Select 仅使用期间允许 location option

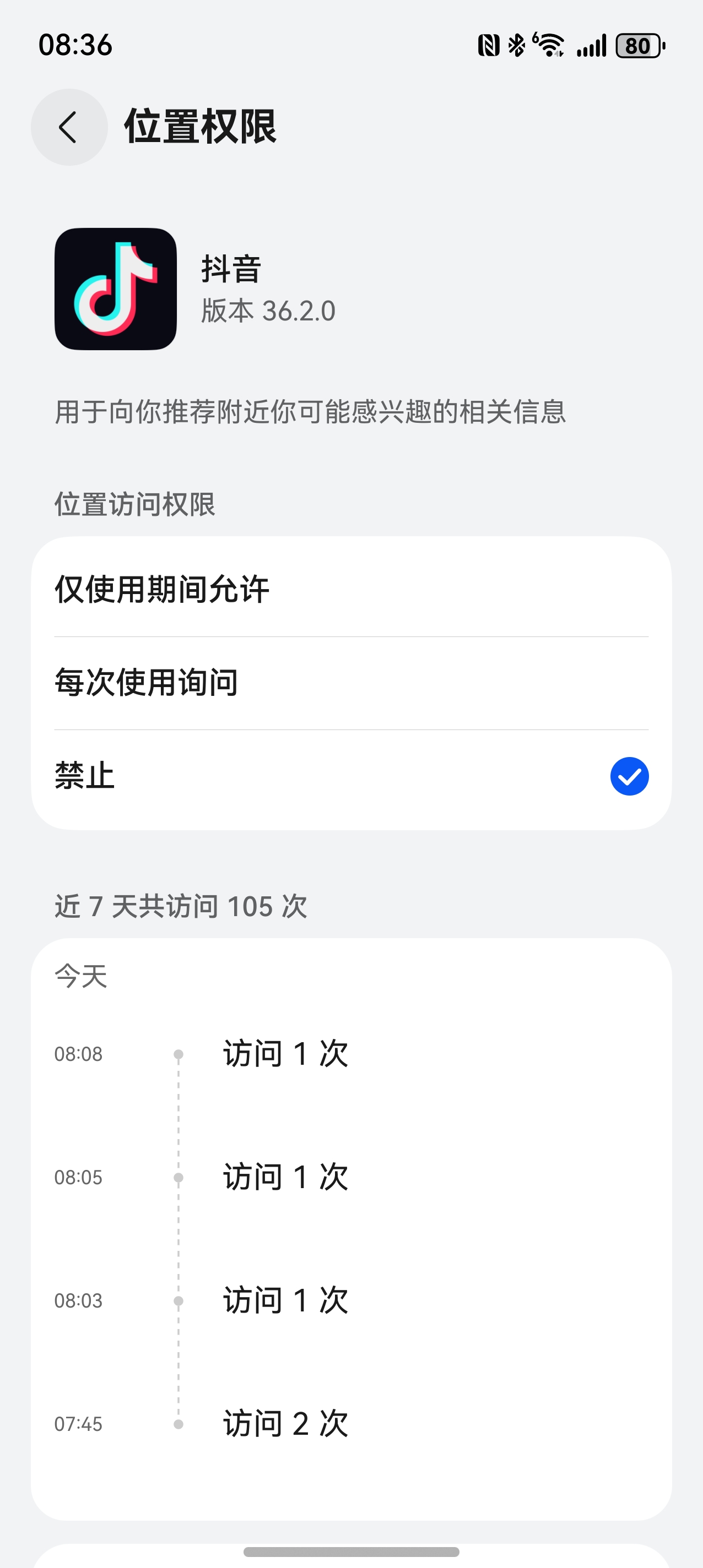click(x=351, y=589)
